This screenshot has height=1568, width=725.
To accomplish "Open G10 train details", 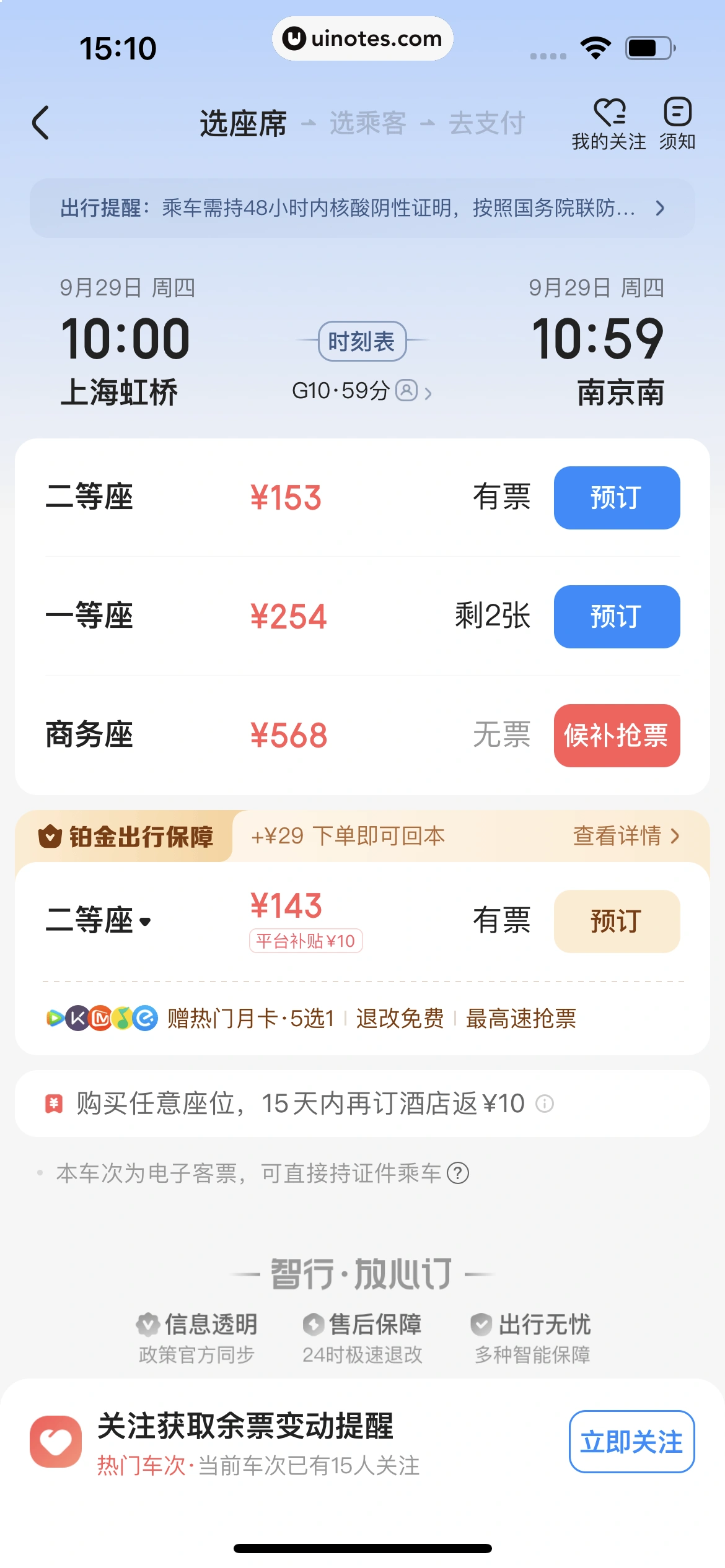I will 362,391.
